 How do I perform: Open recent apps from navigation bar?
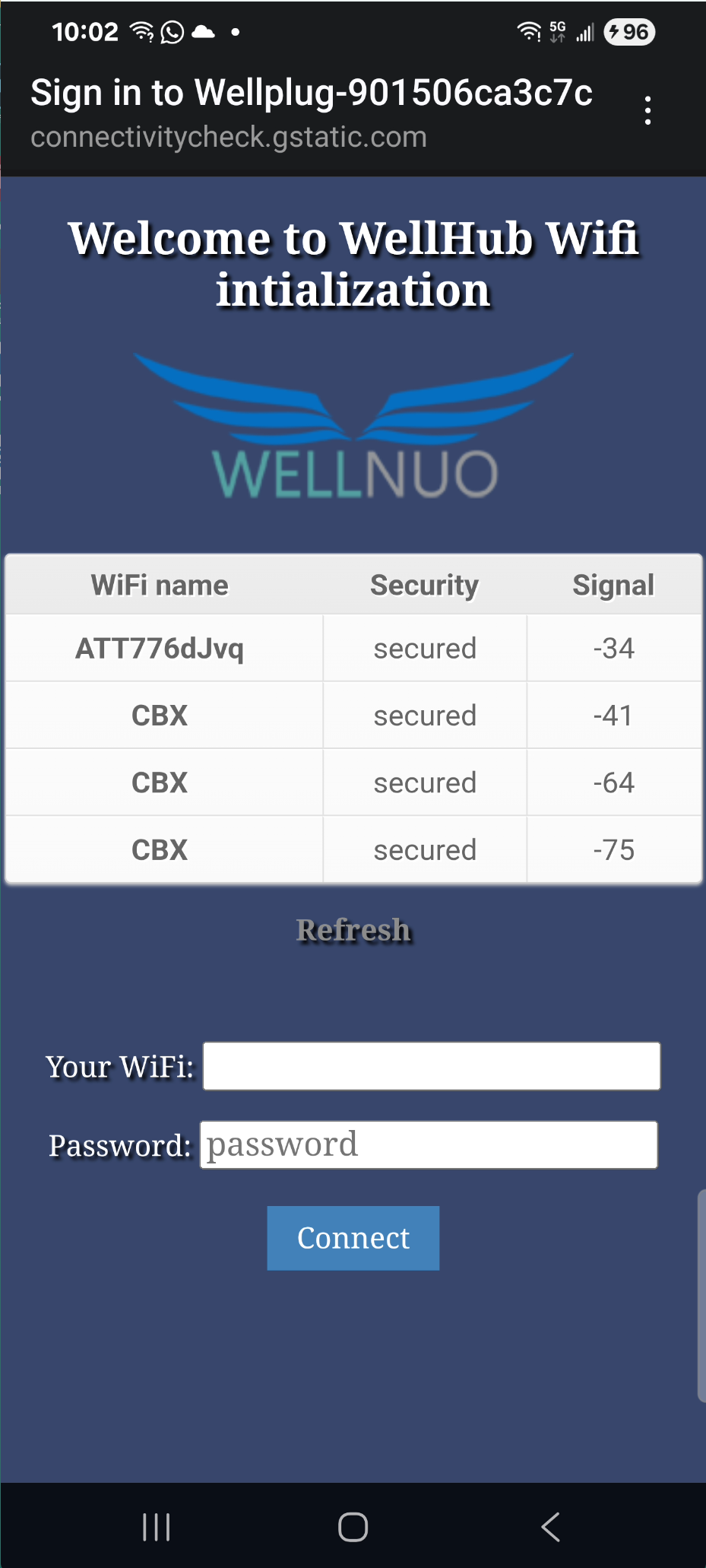157,1526
